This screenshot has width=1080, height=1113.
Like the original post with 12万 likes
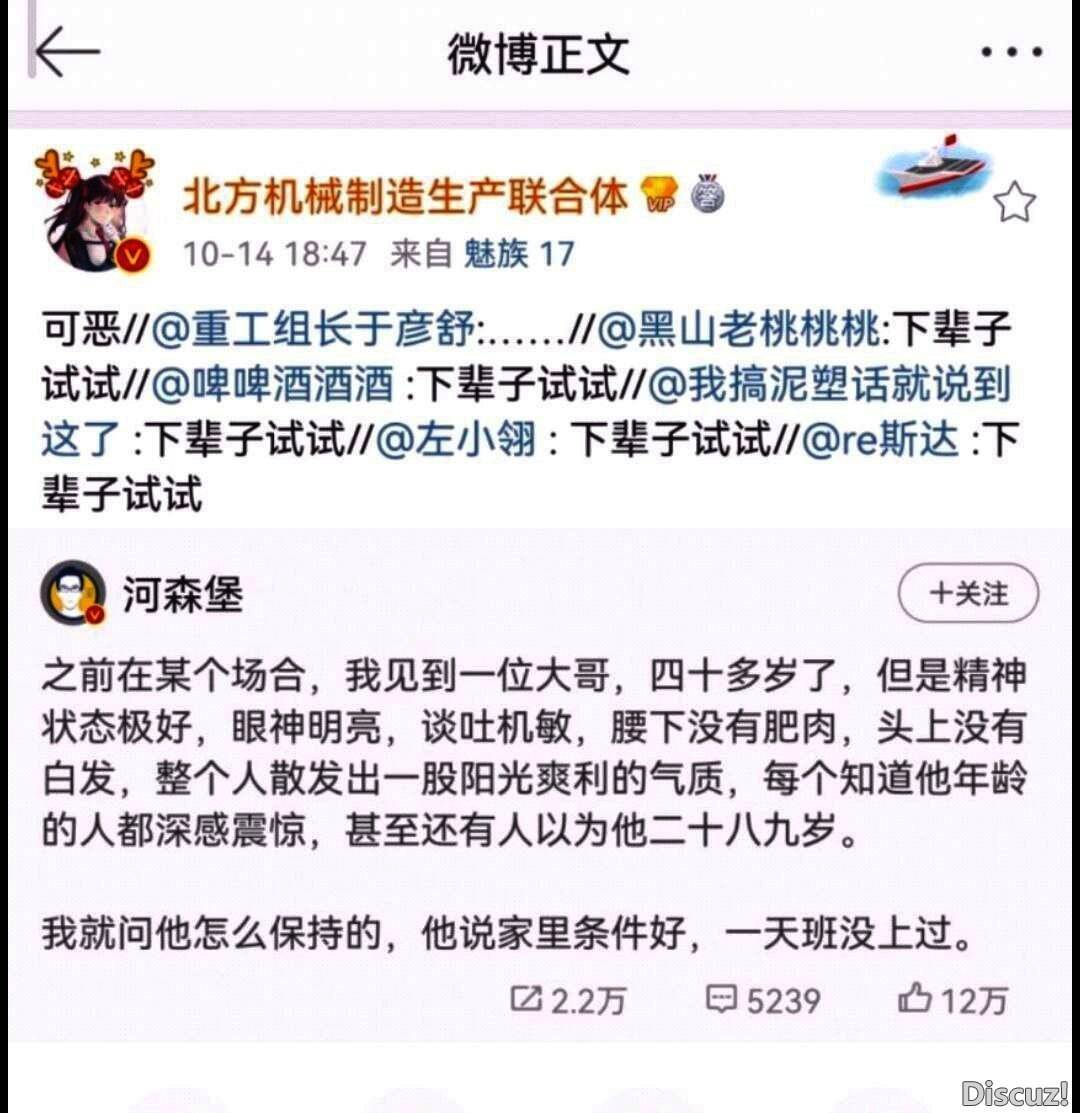tap(951, 1000)
